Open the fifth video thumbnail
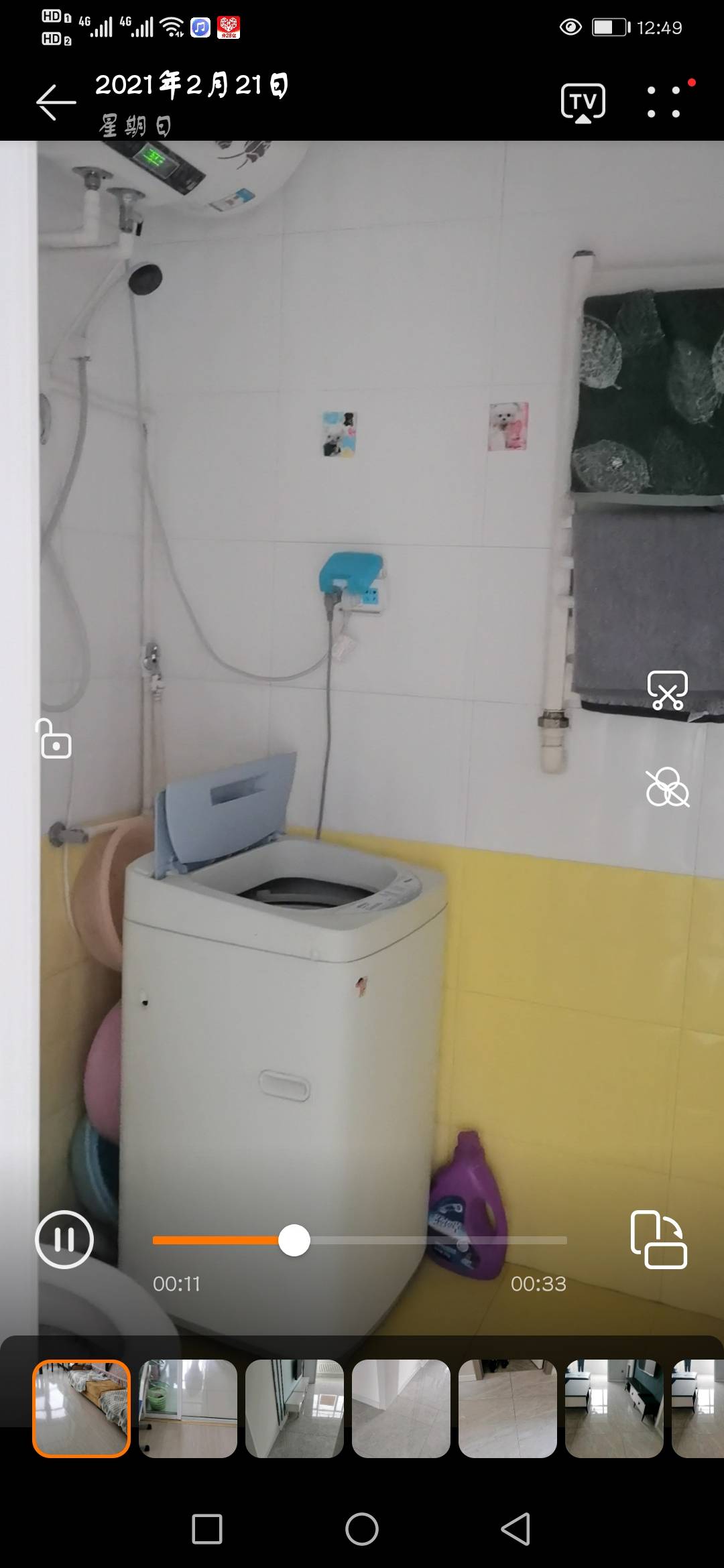This screenshot has height=1568, width=724. coord(507,1408)
